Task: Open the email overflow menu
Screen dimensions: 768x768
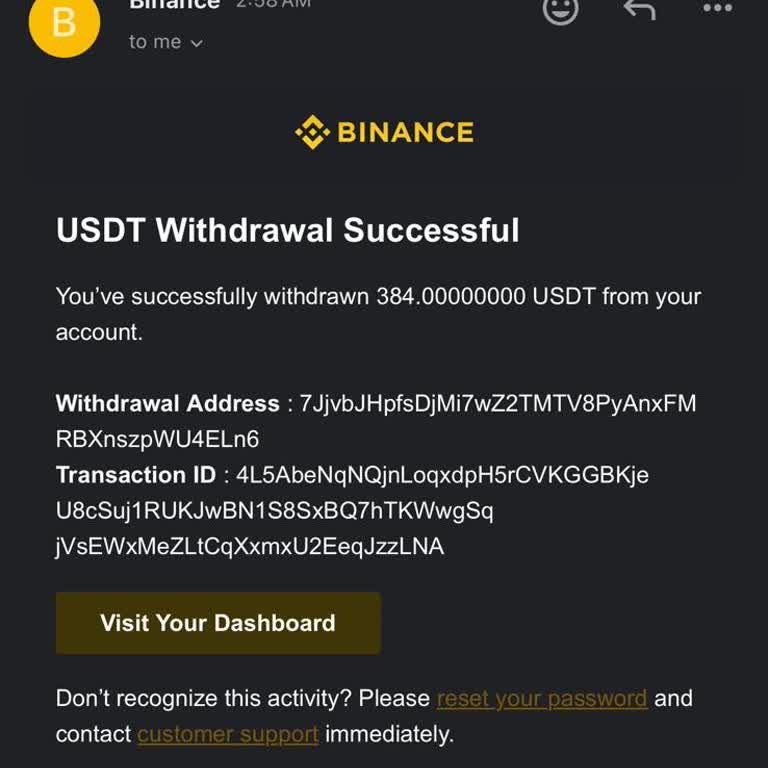Action: point(717,9)
